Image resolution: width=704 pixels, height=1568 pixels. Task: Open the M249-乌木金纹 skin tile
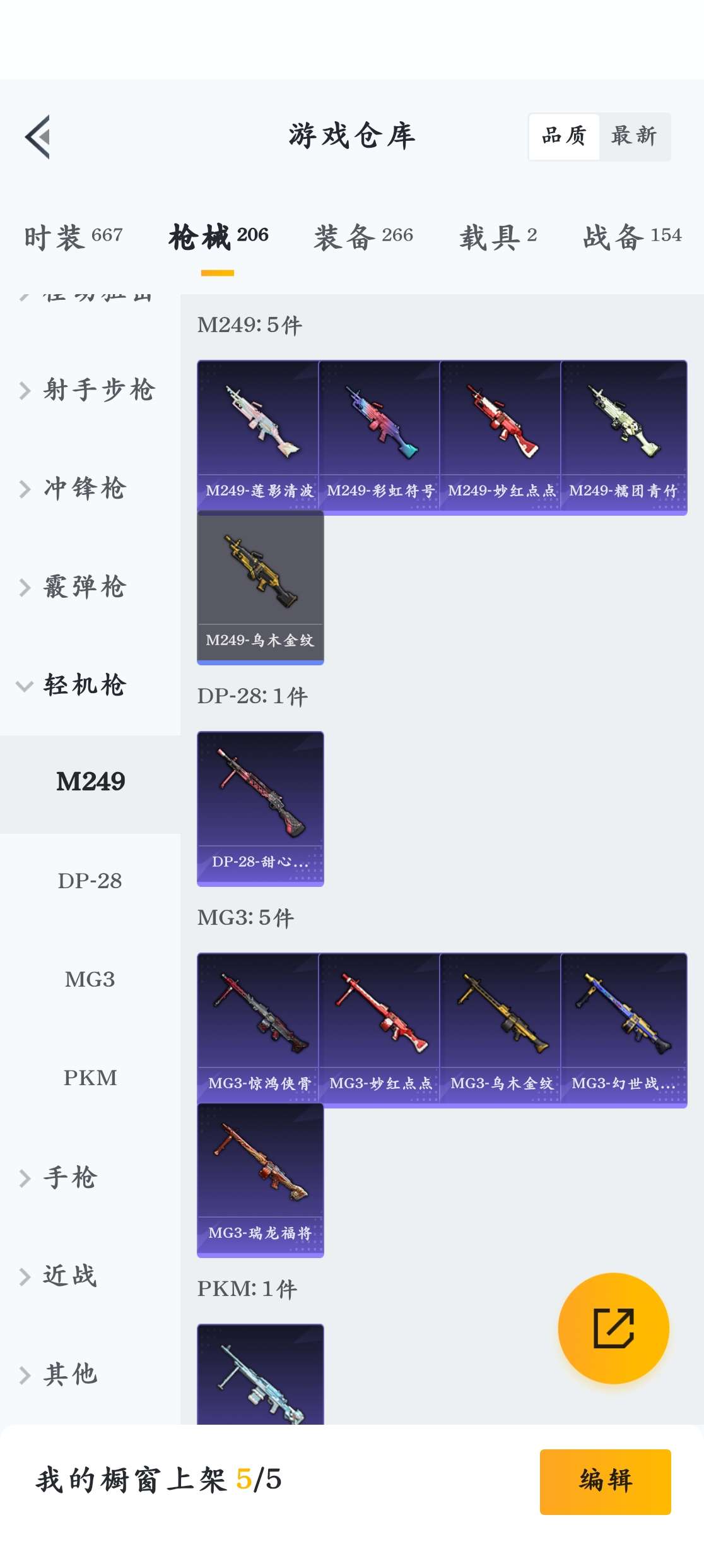click(260, 587)
